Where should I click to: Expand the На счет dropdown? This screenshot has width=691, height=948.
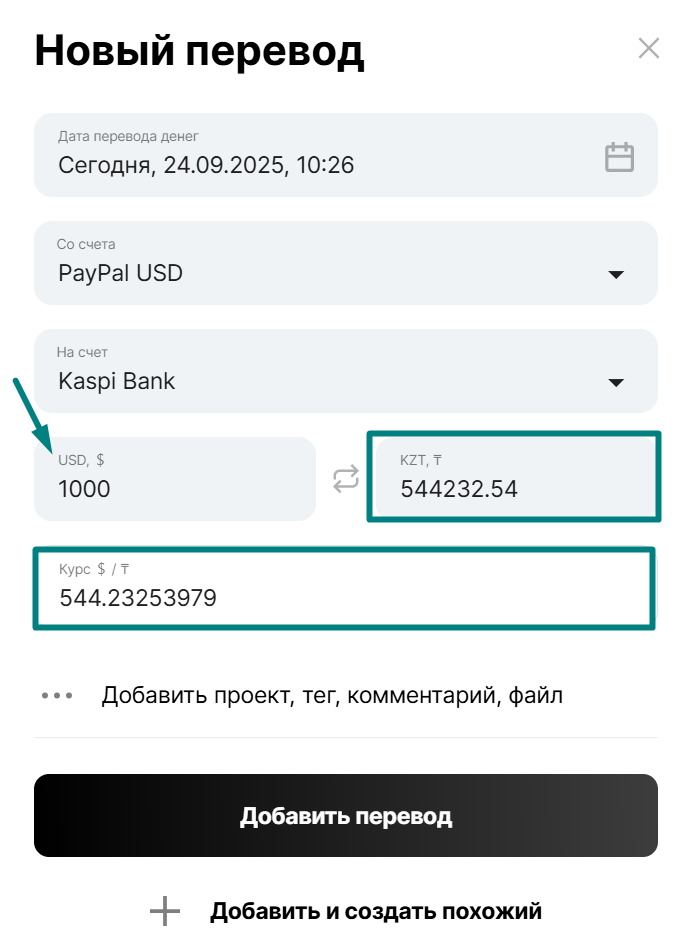(616, 382)
